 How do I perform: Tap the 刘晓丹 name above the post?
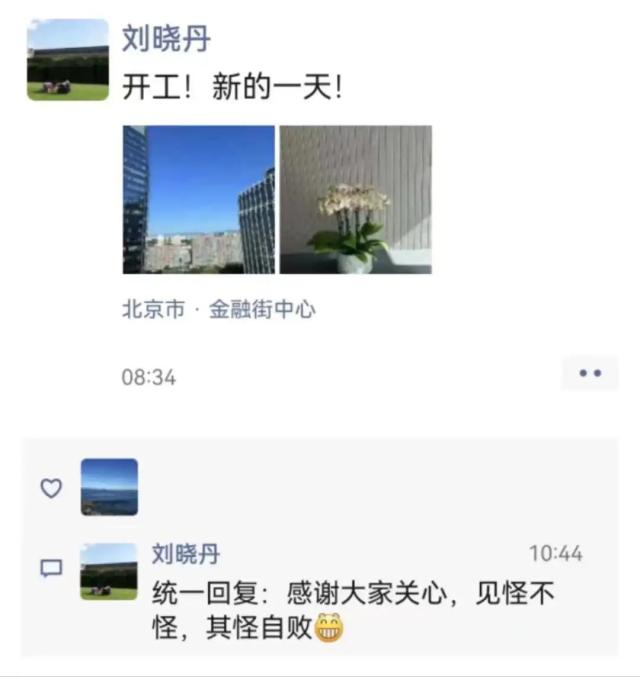(x=166, y=39)
